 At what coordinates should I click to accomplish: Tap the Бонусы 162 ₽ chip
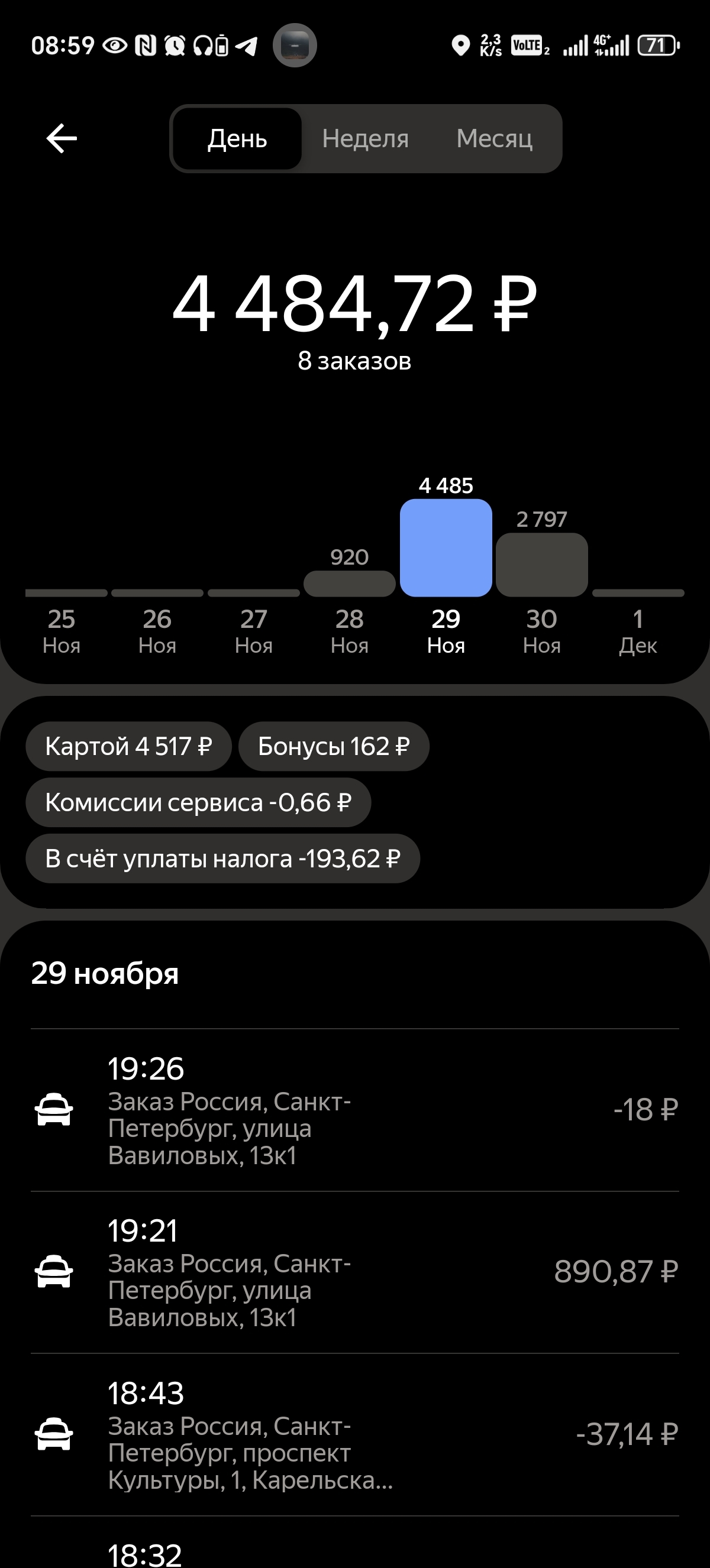pyautogui.click(x=334, y=746)
